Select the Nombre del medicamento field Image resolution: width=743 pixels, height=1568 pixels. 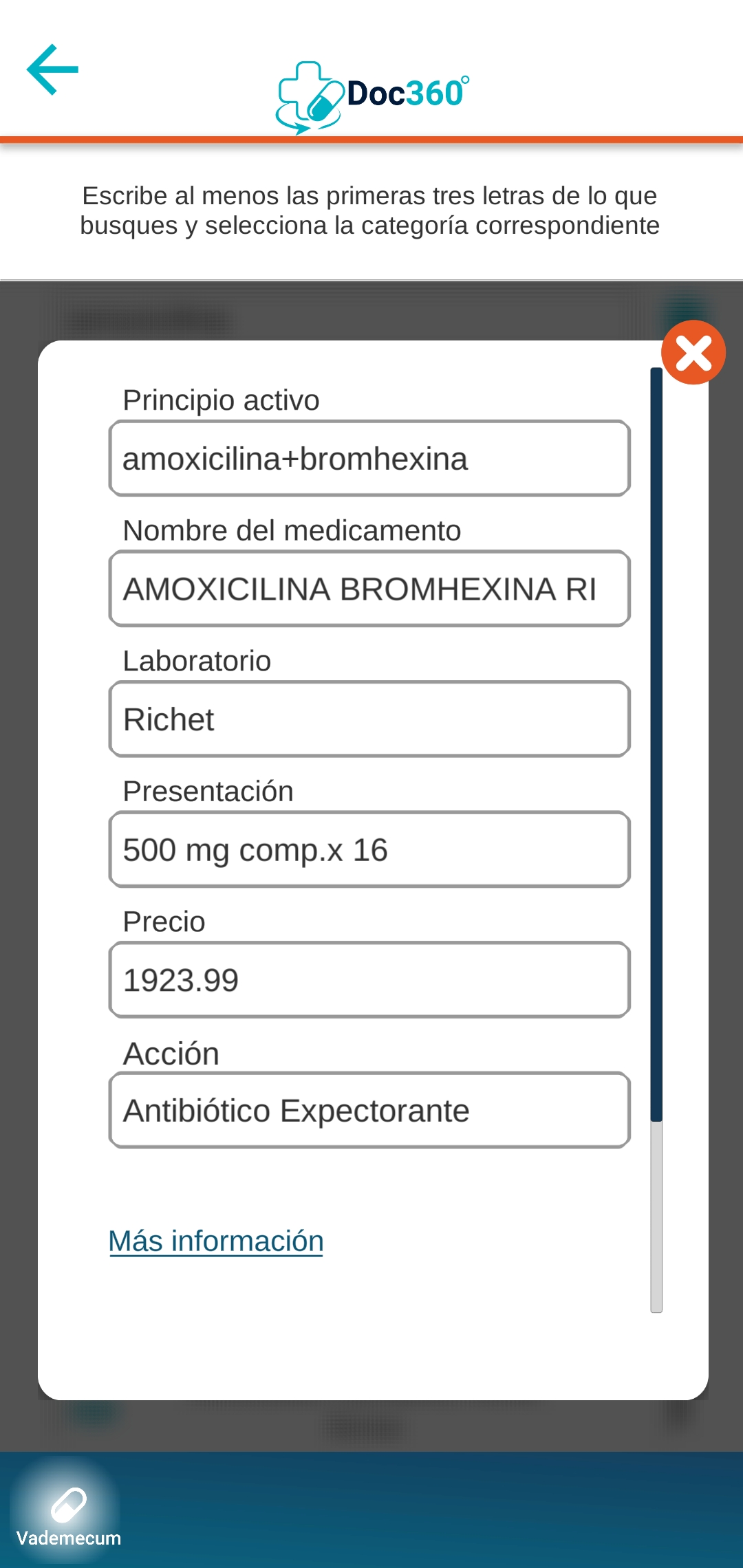[369, 589]
